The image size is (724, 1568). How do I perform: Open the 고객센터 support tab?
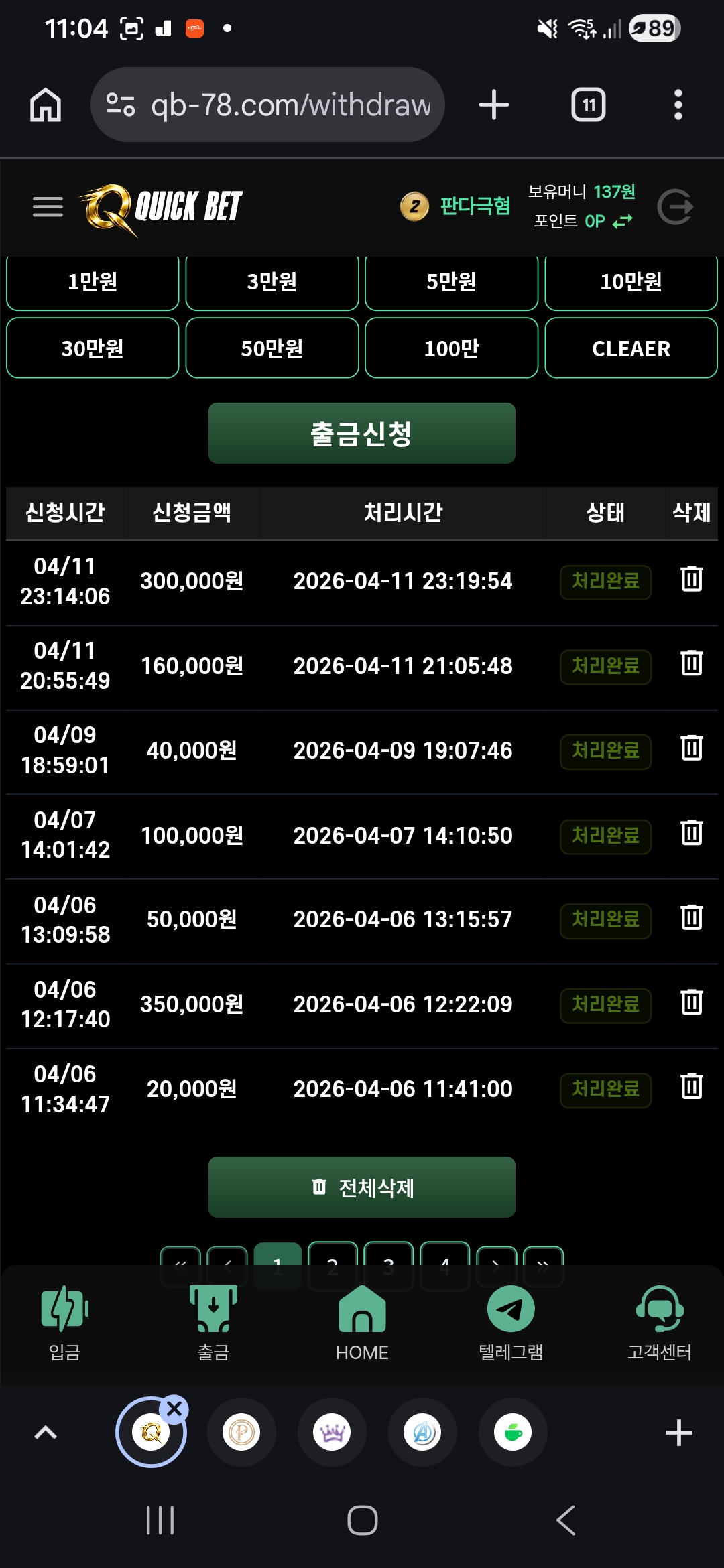point(660,1322)
